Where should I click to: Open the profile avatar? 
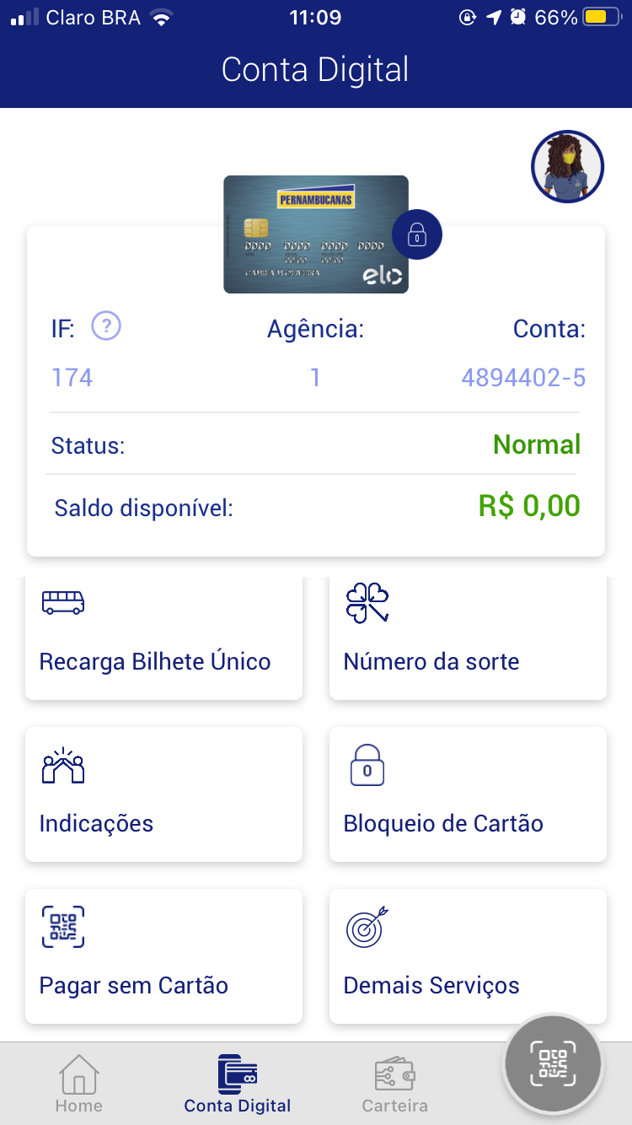pyautogui.click(x=568, y=167)
